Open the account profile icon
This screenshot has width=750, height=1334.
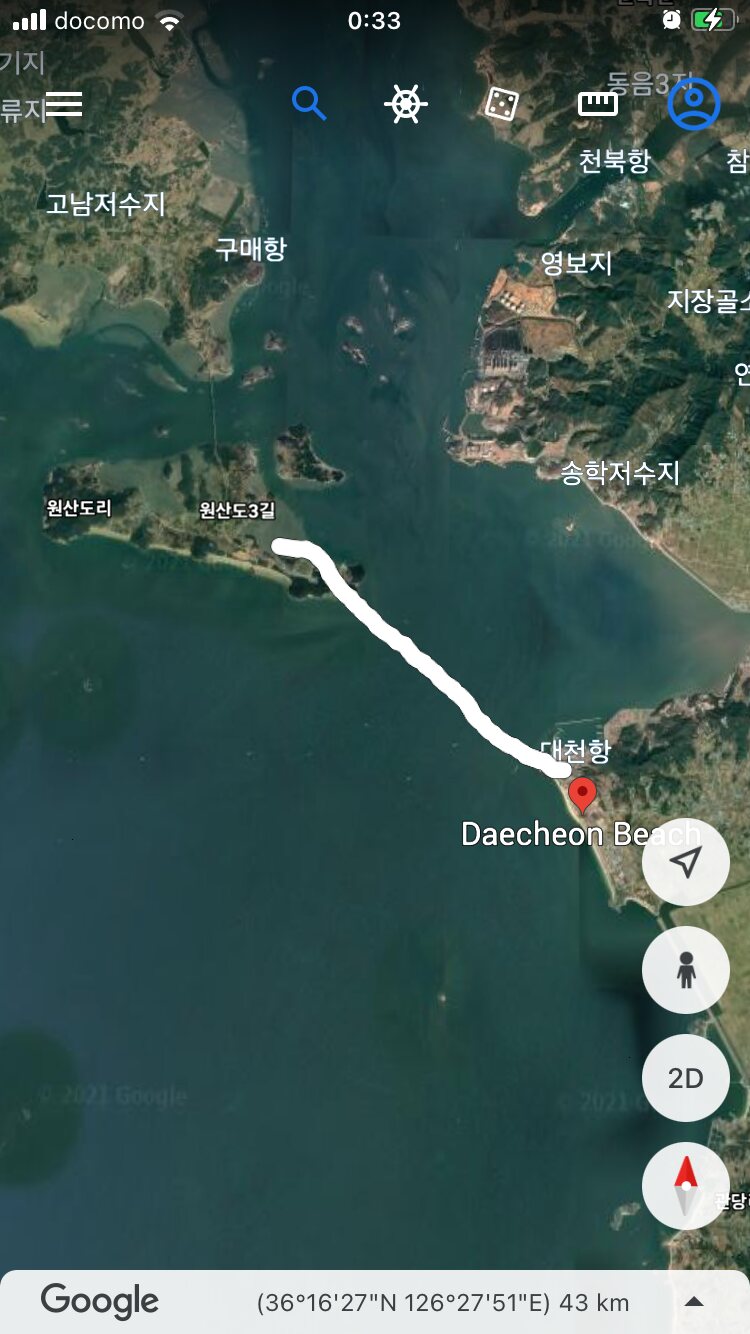coord(694,104)
